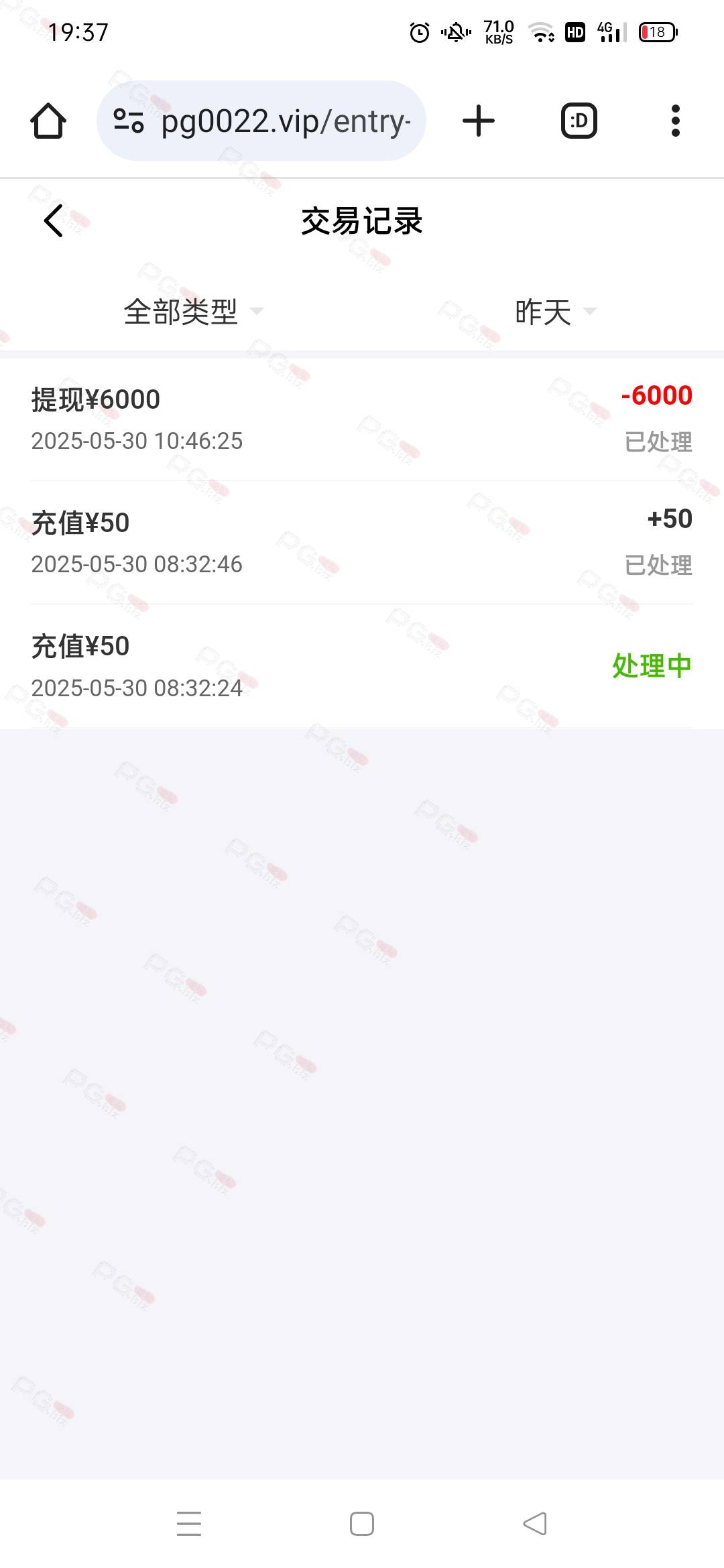The width and height of the screenshot is (724, 1568).
Task: Expand the 全部类型 filter dropdown
Action: pyautogui.click(x=193, y=312)
